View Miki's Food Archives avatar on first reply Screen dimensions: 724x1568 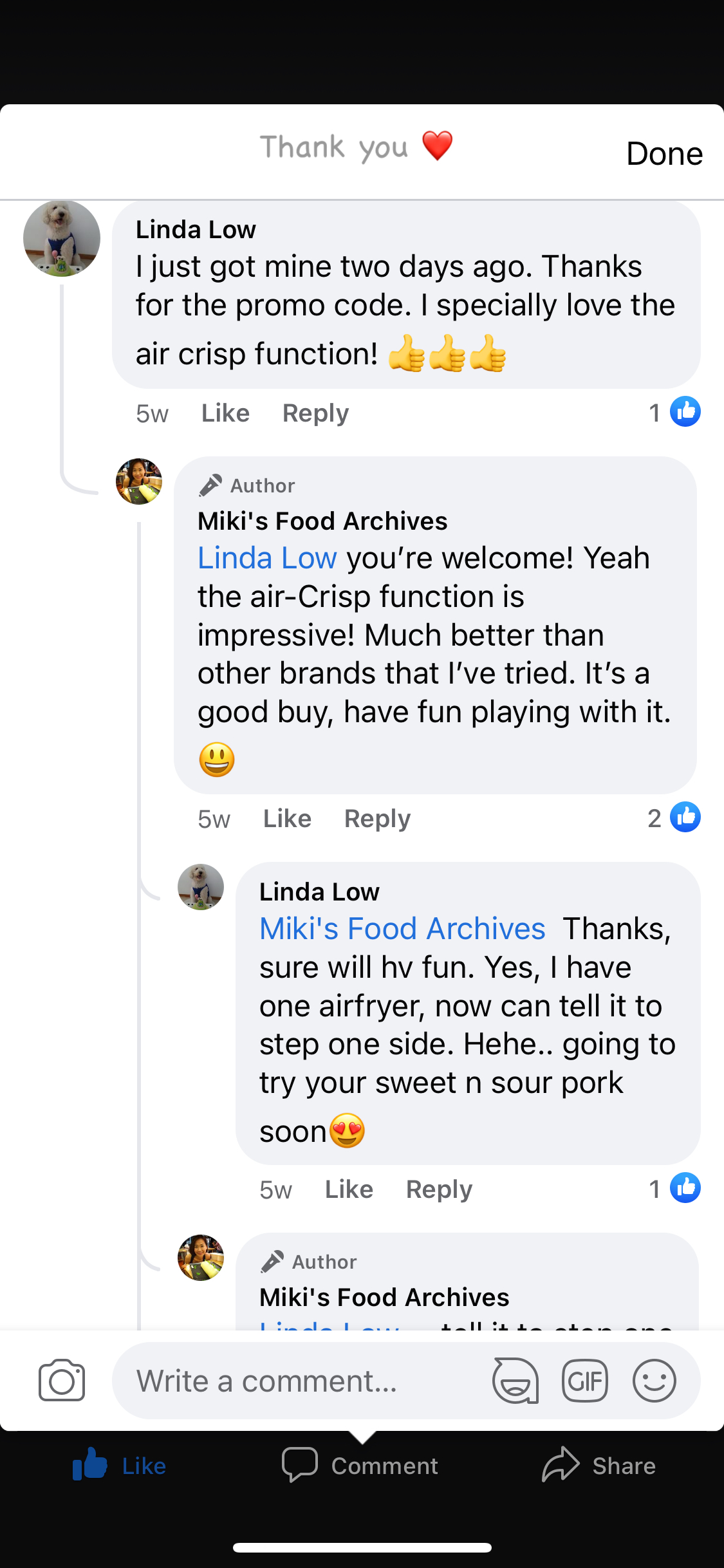point(139,481)
